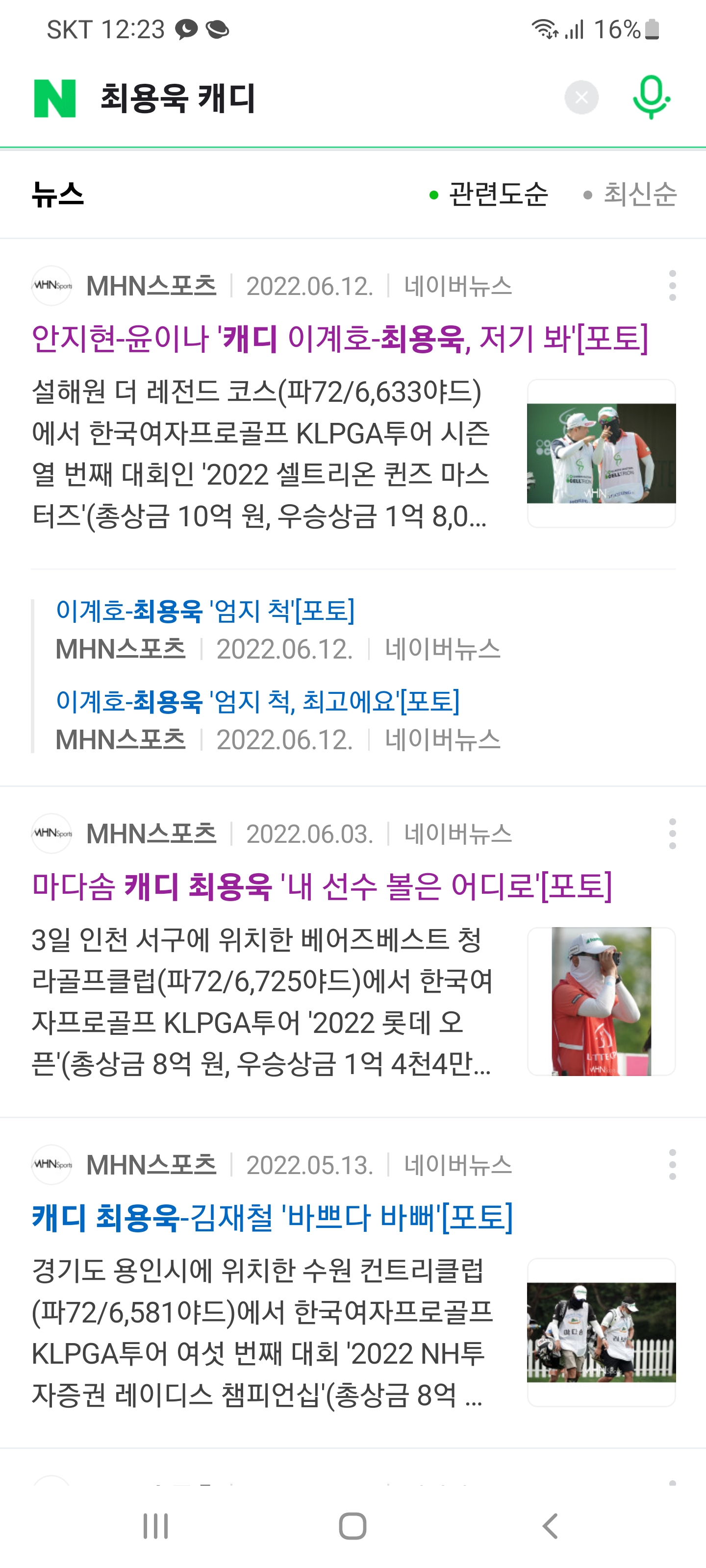This screenshot has height=1568, width=706.
Task: Clear the search query text
Action: tap(581, 98)
